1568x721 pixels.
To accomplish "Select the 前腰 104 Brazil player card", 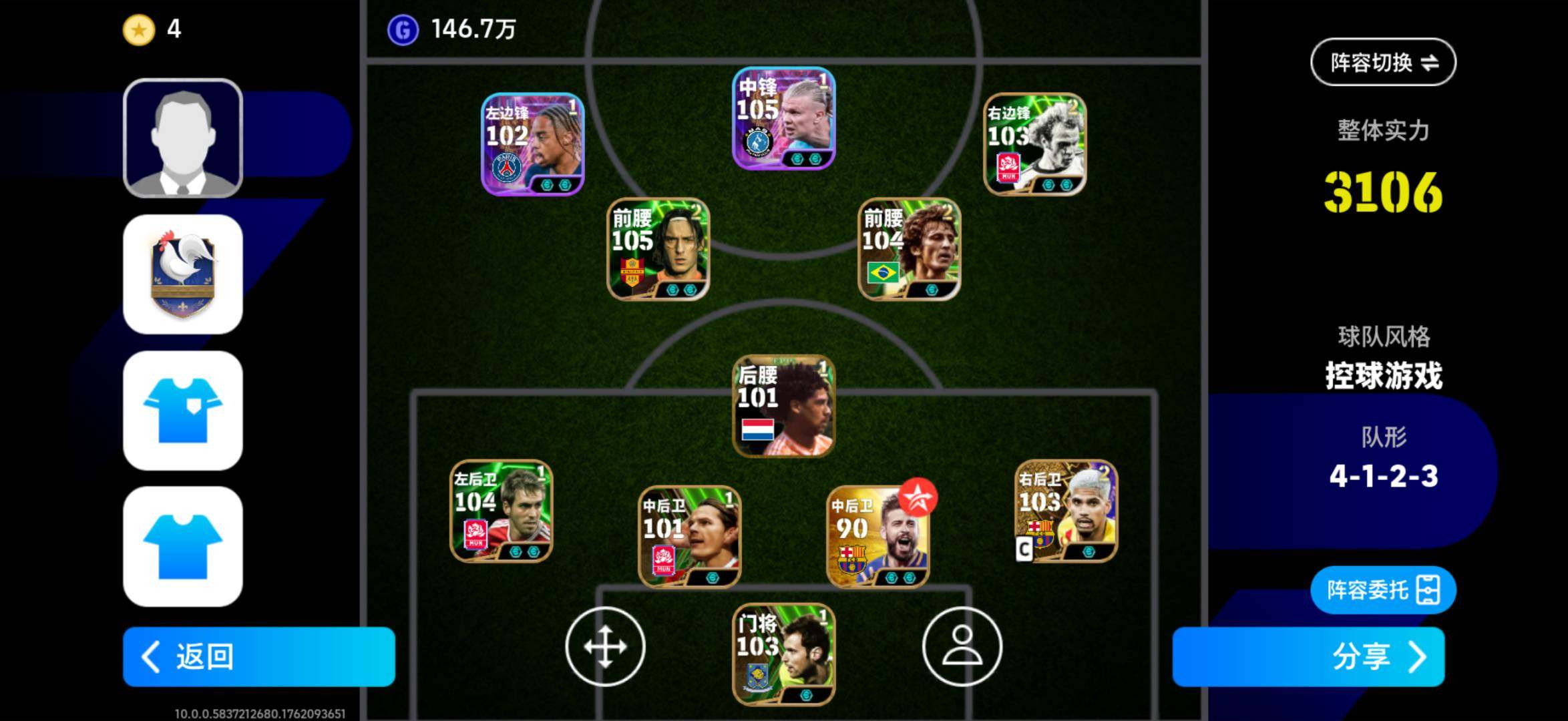I will [909, 249].
